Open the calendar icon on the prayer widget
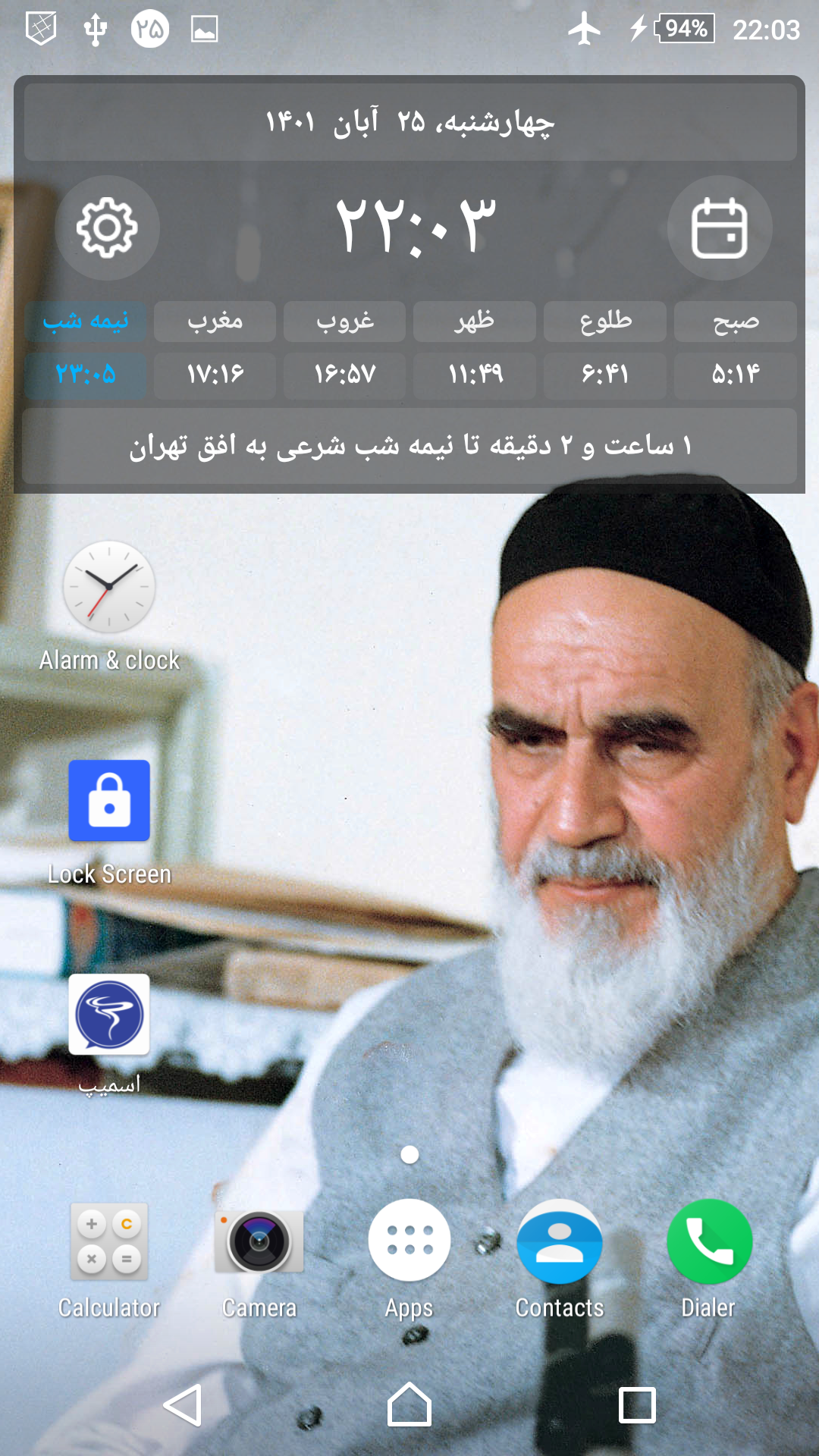 [x=719, y=228]
